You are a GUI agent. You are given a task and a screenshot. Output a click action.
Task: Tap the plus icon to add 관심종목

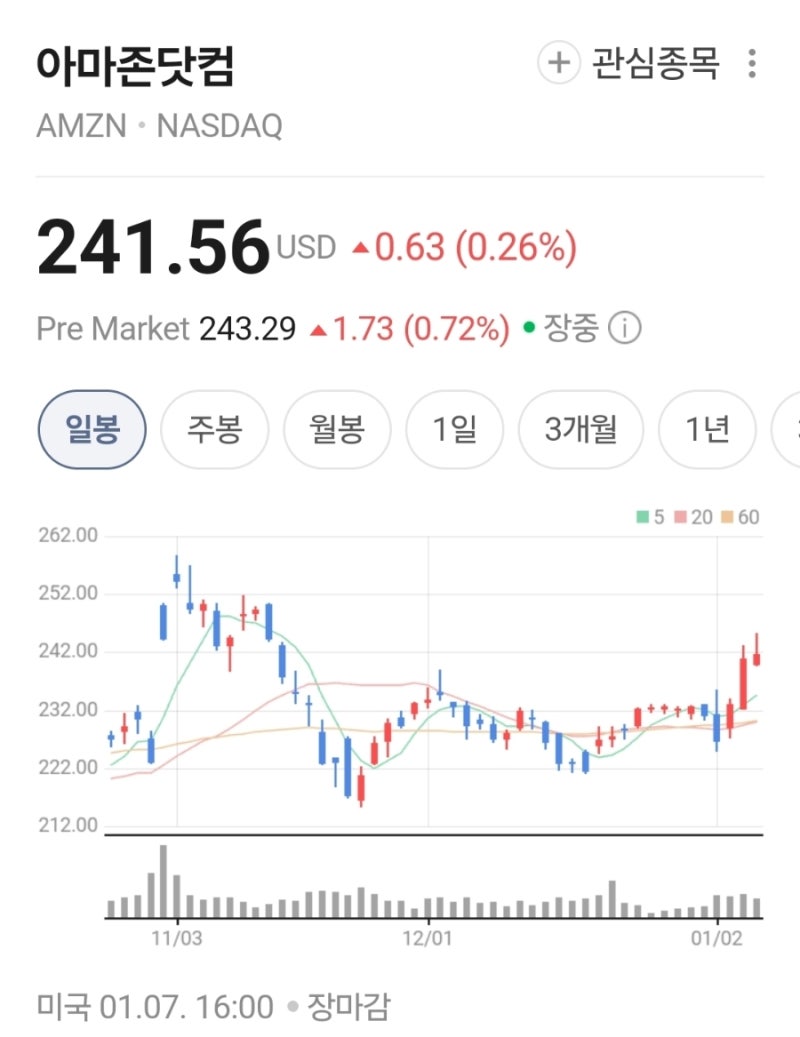[557, 64]
